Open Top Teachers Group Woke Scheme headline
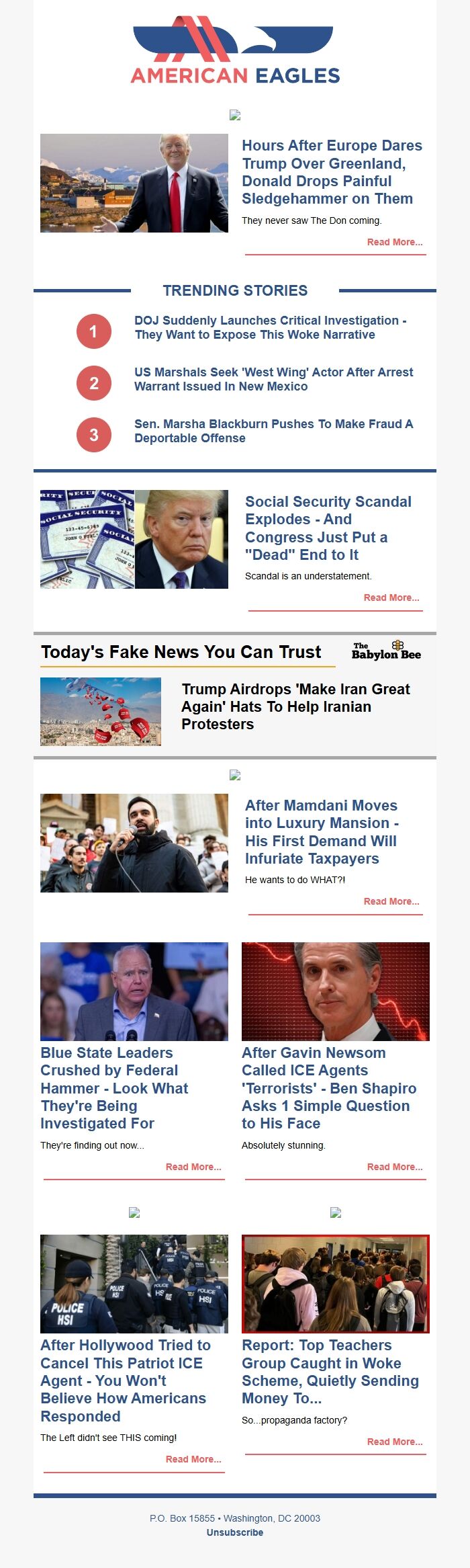The height and width of the screenshot is (1568, 470). (330, 1371)
